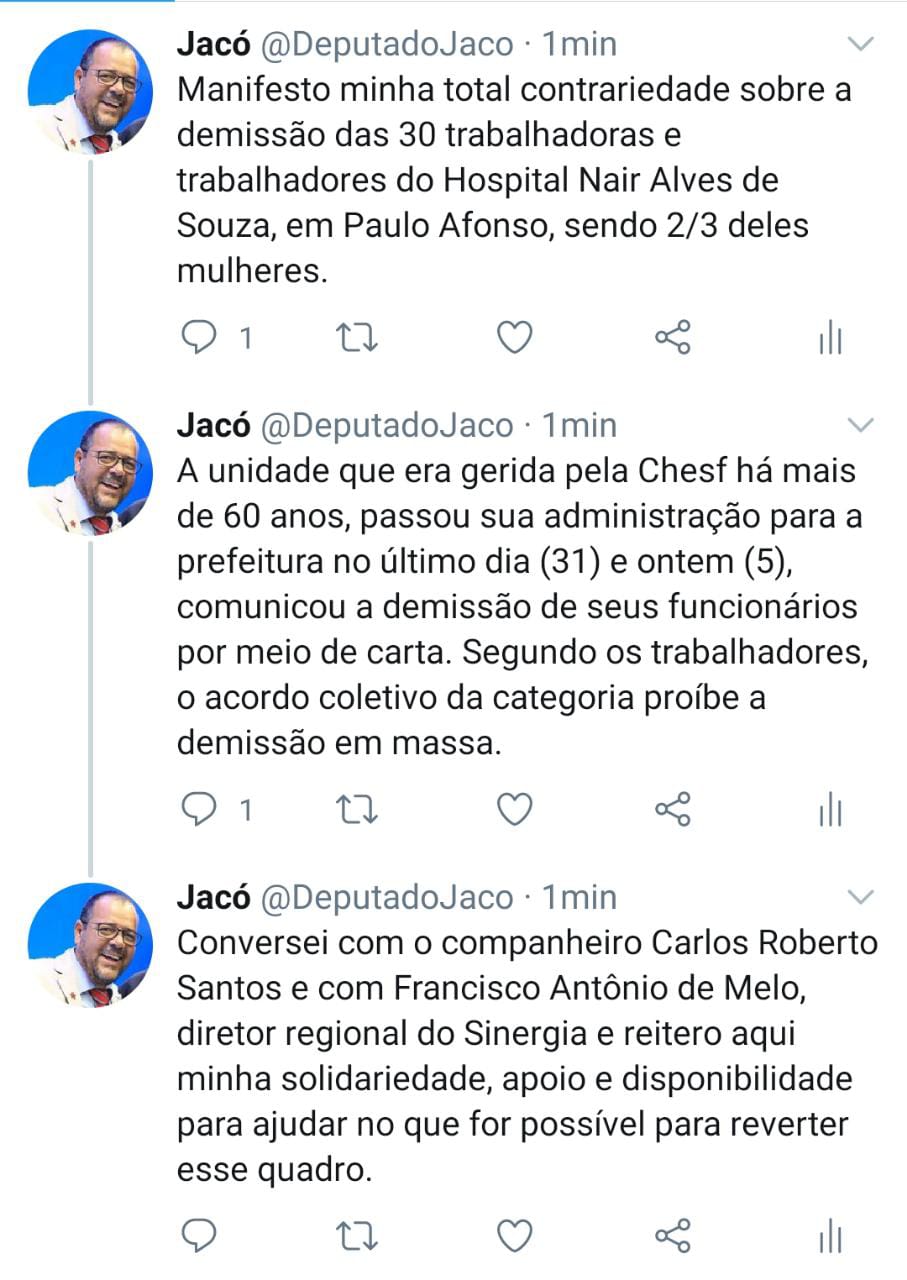907x1280 pixels.
Task: Open dropdown arrow on the Conversei tweet
Action: 860,896
